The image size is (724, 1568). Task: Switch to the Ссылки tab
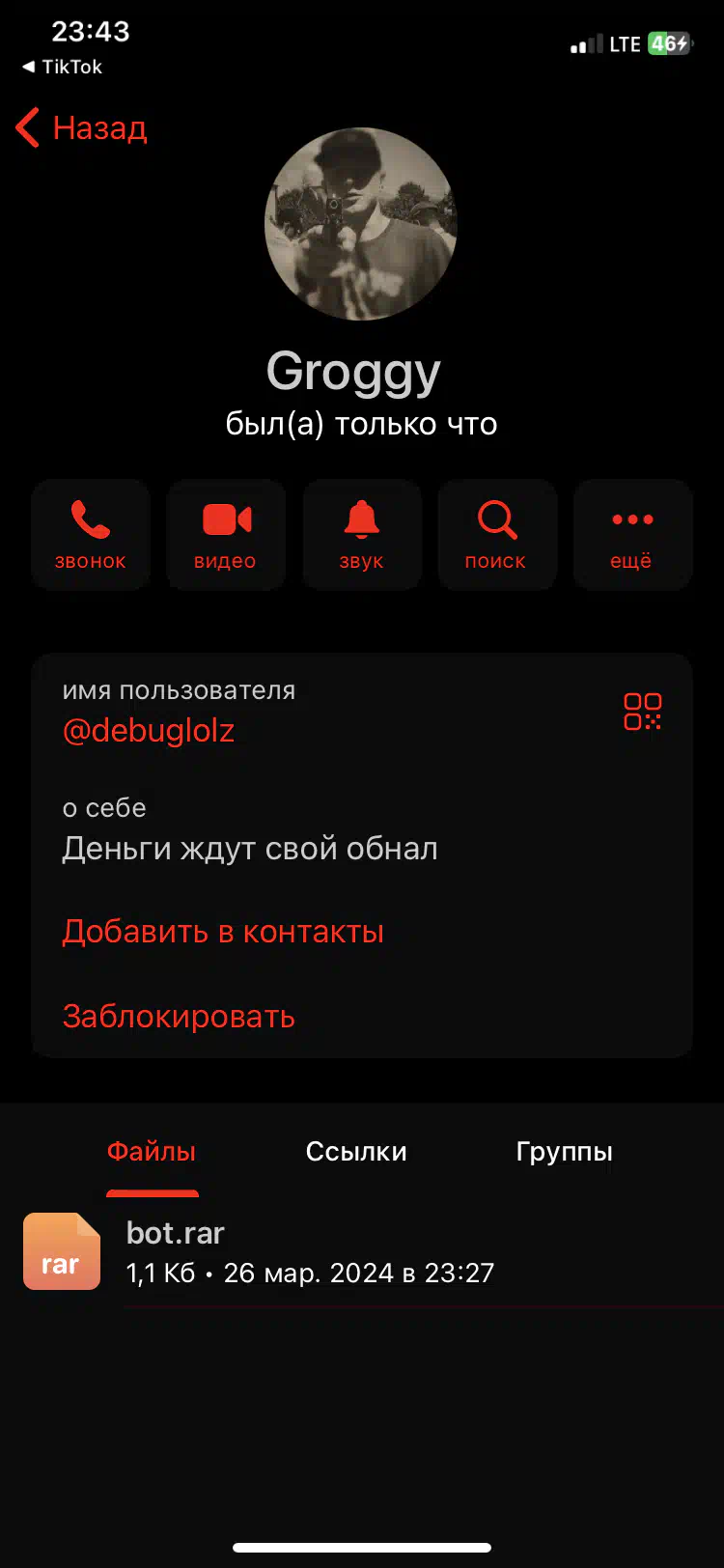[356, 1151]
